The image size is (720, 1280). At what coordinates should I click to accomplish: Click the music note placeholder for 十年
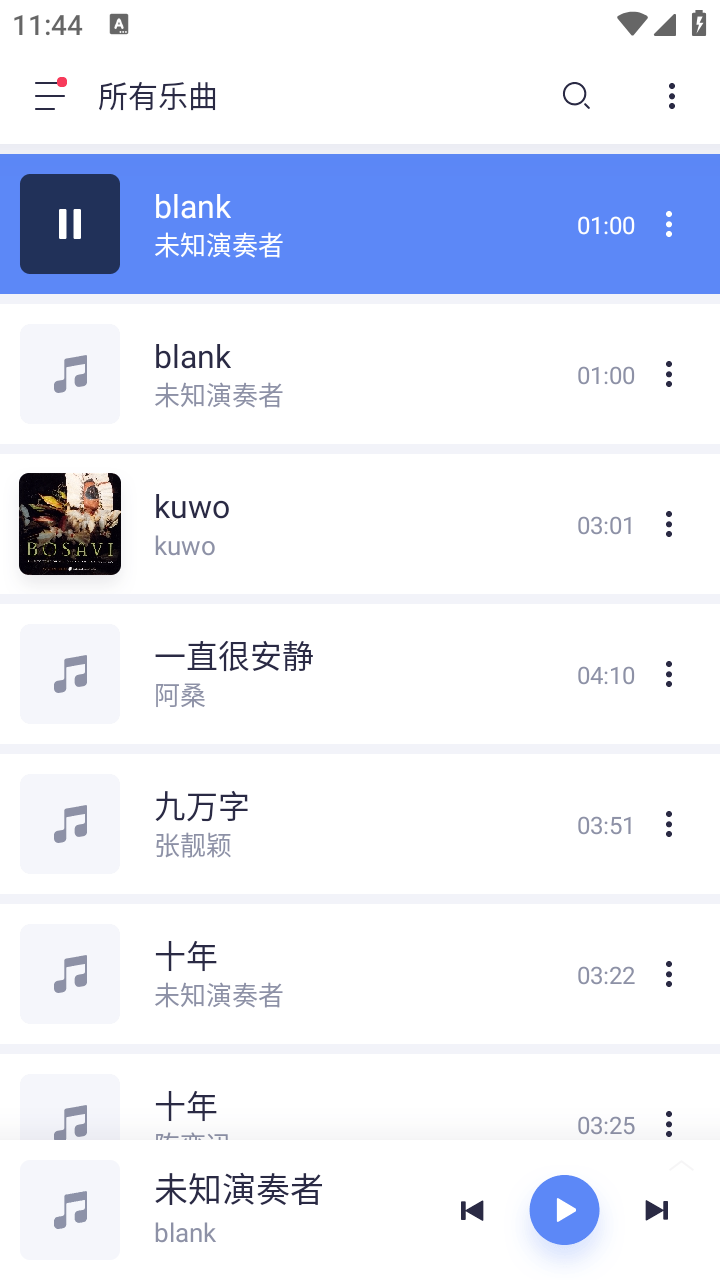coord(69,973)
